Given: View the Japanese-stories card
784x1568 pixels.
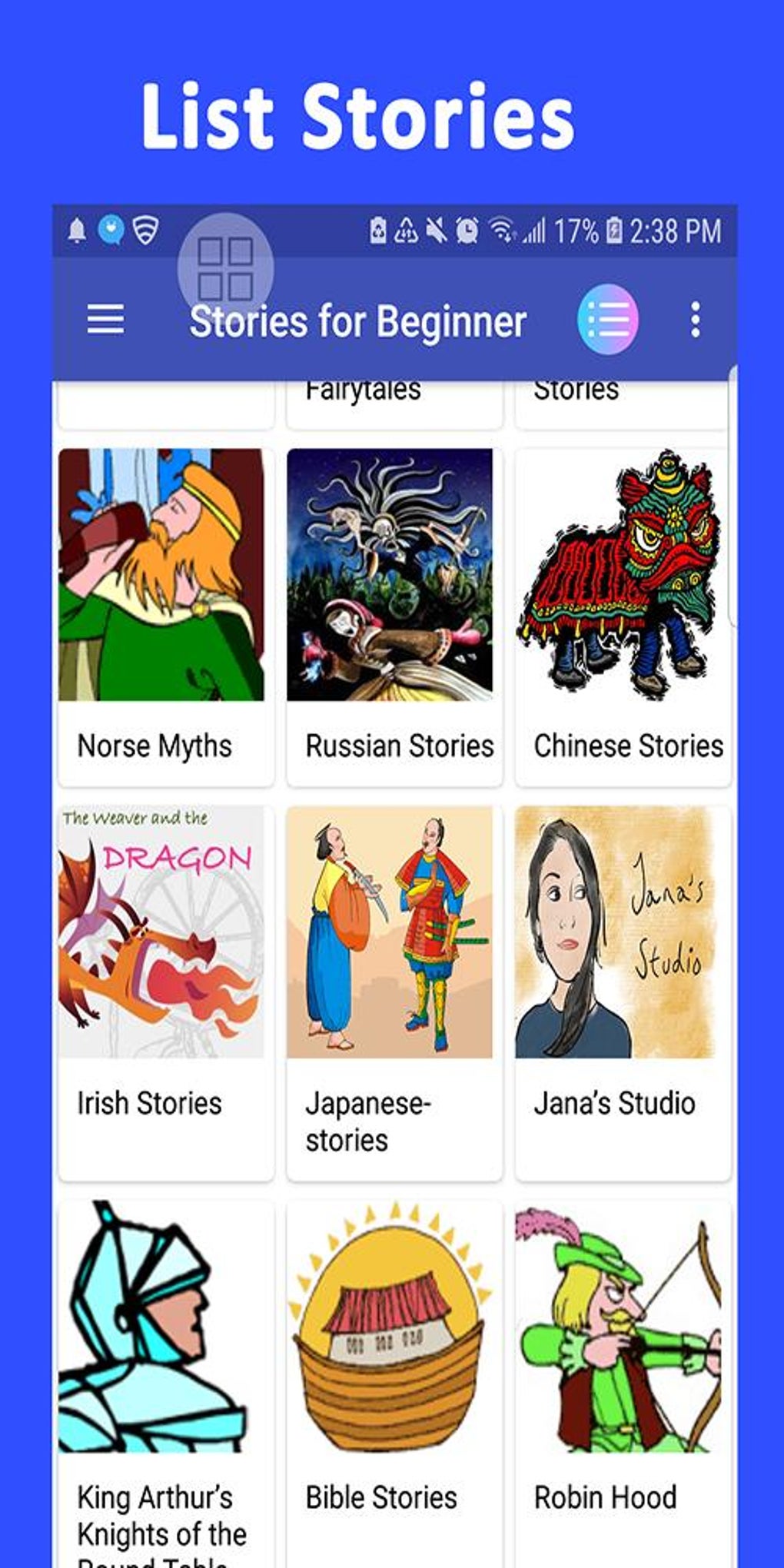Looking at the screenshot, I should coord(394,992).
